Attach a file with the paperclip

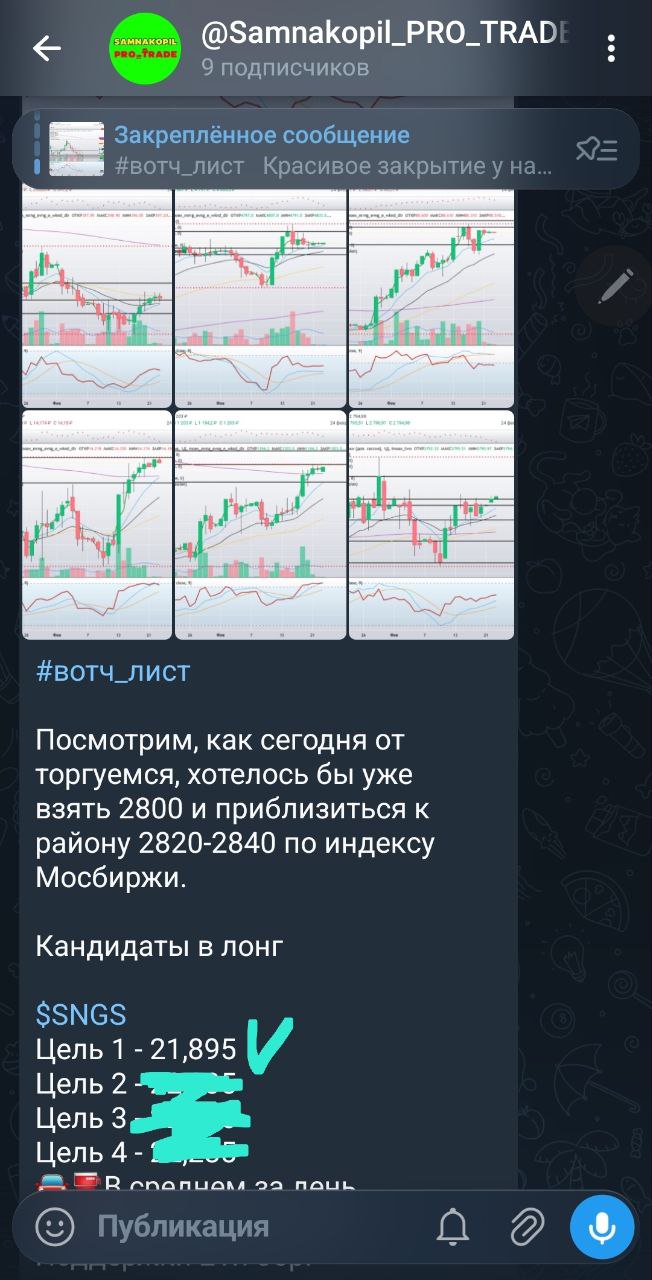click(x=527, y=1226)
